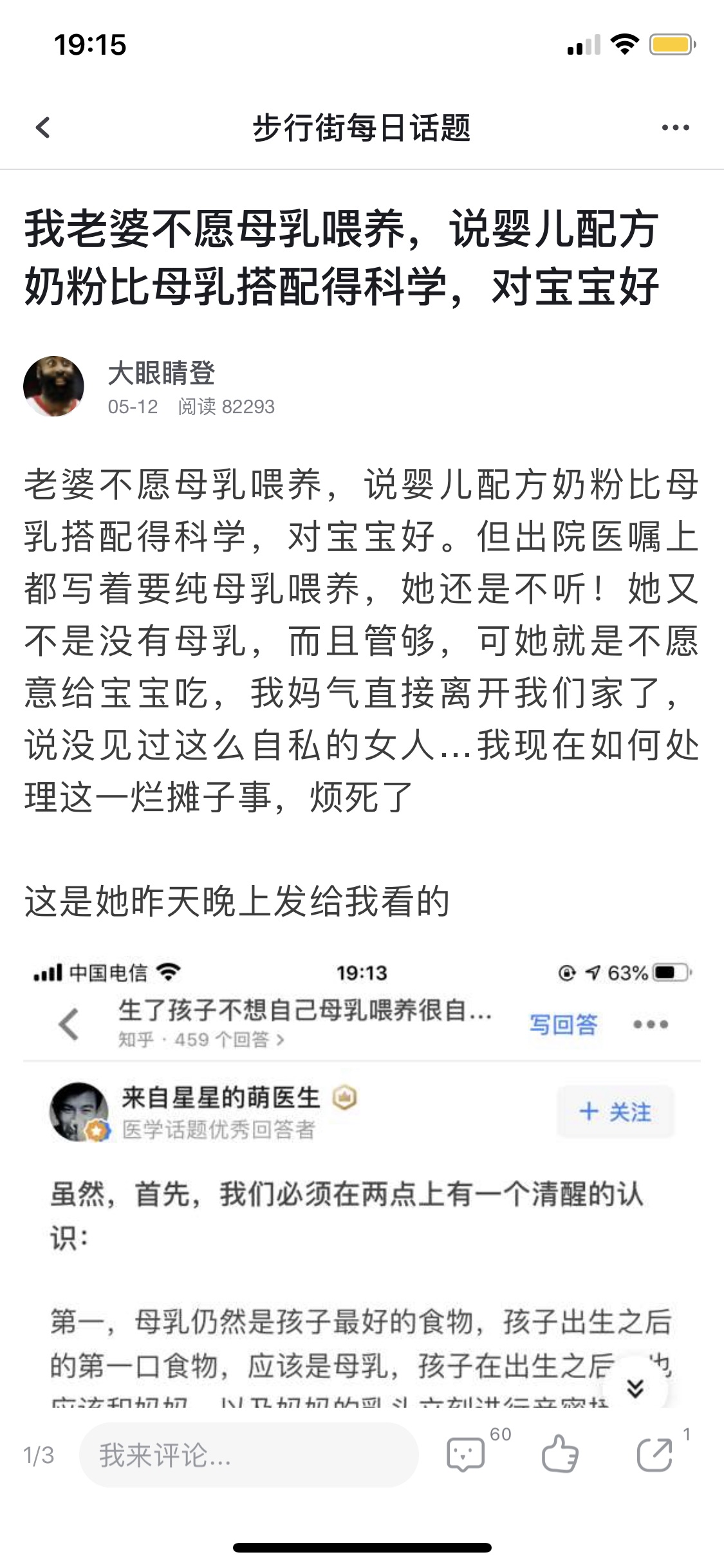Screen dimensions: 724x1568
Task: Like this post with thumbs-up
Action: [x=559, y=1453]
